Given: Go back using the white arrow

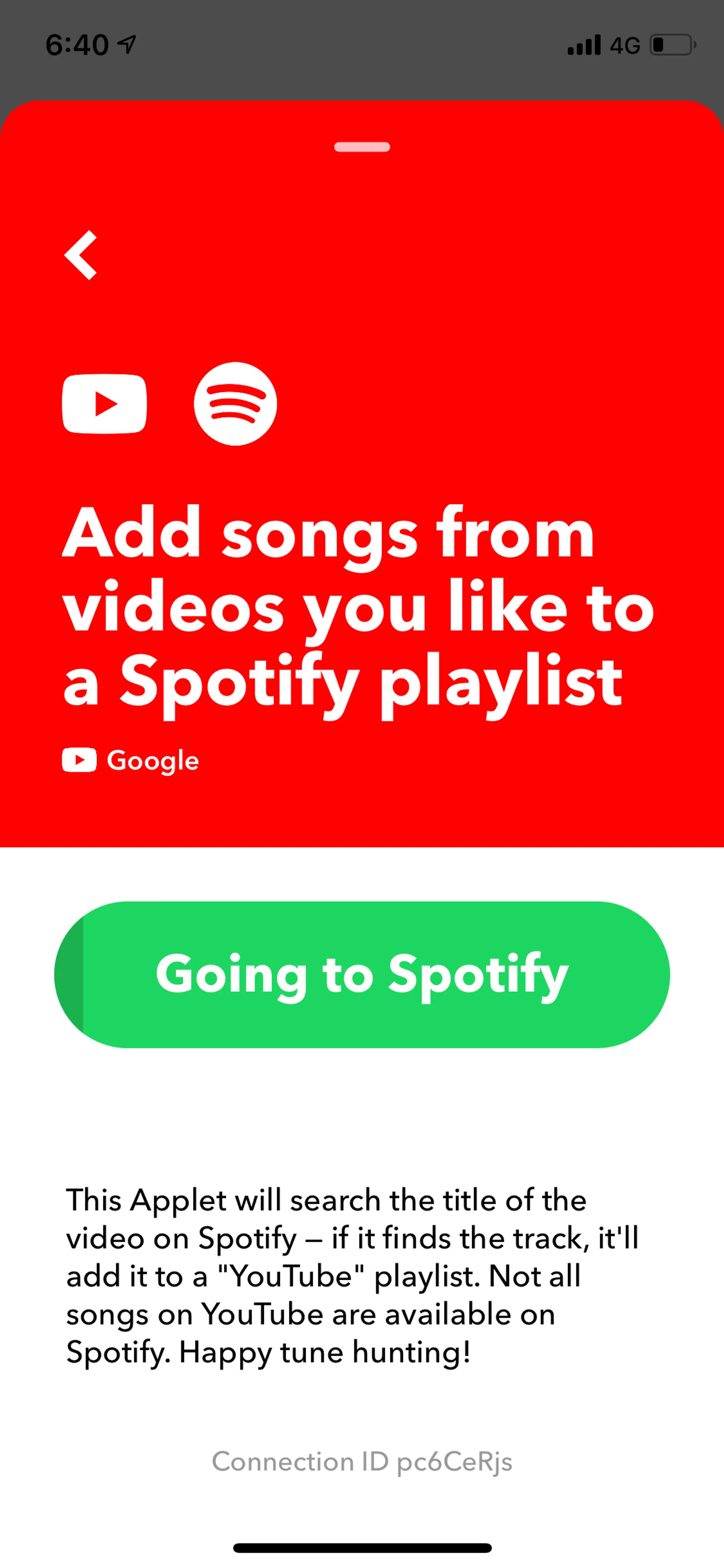Looking at the screenshot, I should [x=81, y=255].
